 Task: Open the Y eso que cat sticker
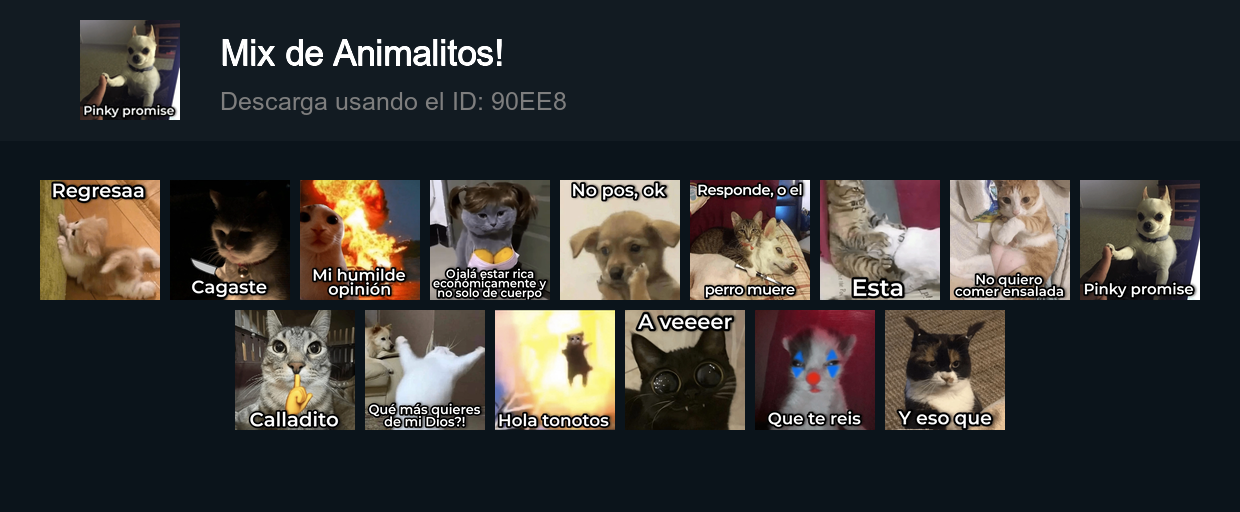click(x=945, y=370)
